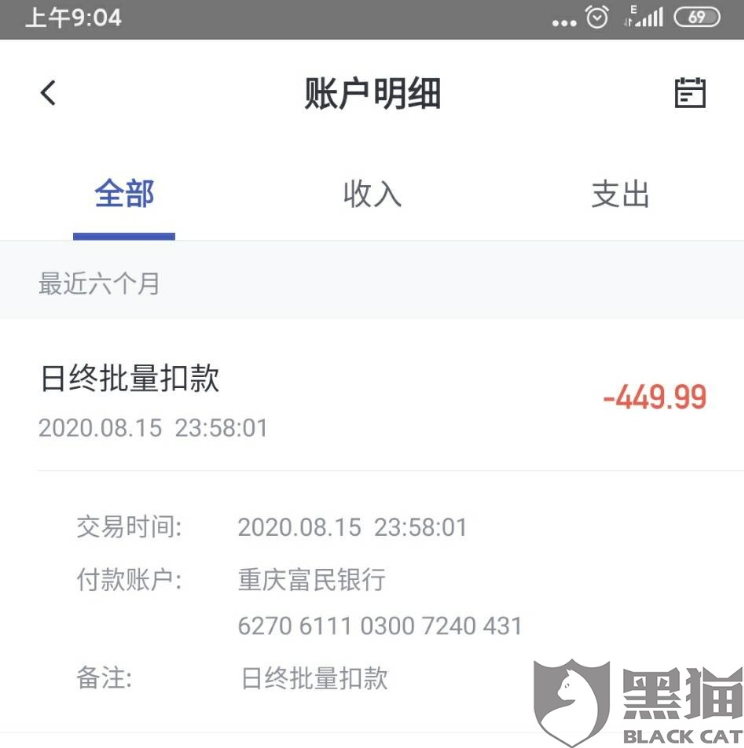Click the transaction date 2020.08.15 23:58:01
The height and width of the screenshot is (748, 744).
153,428
